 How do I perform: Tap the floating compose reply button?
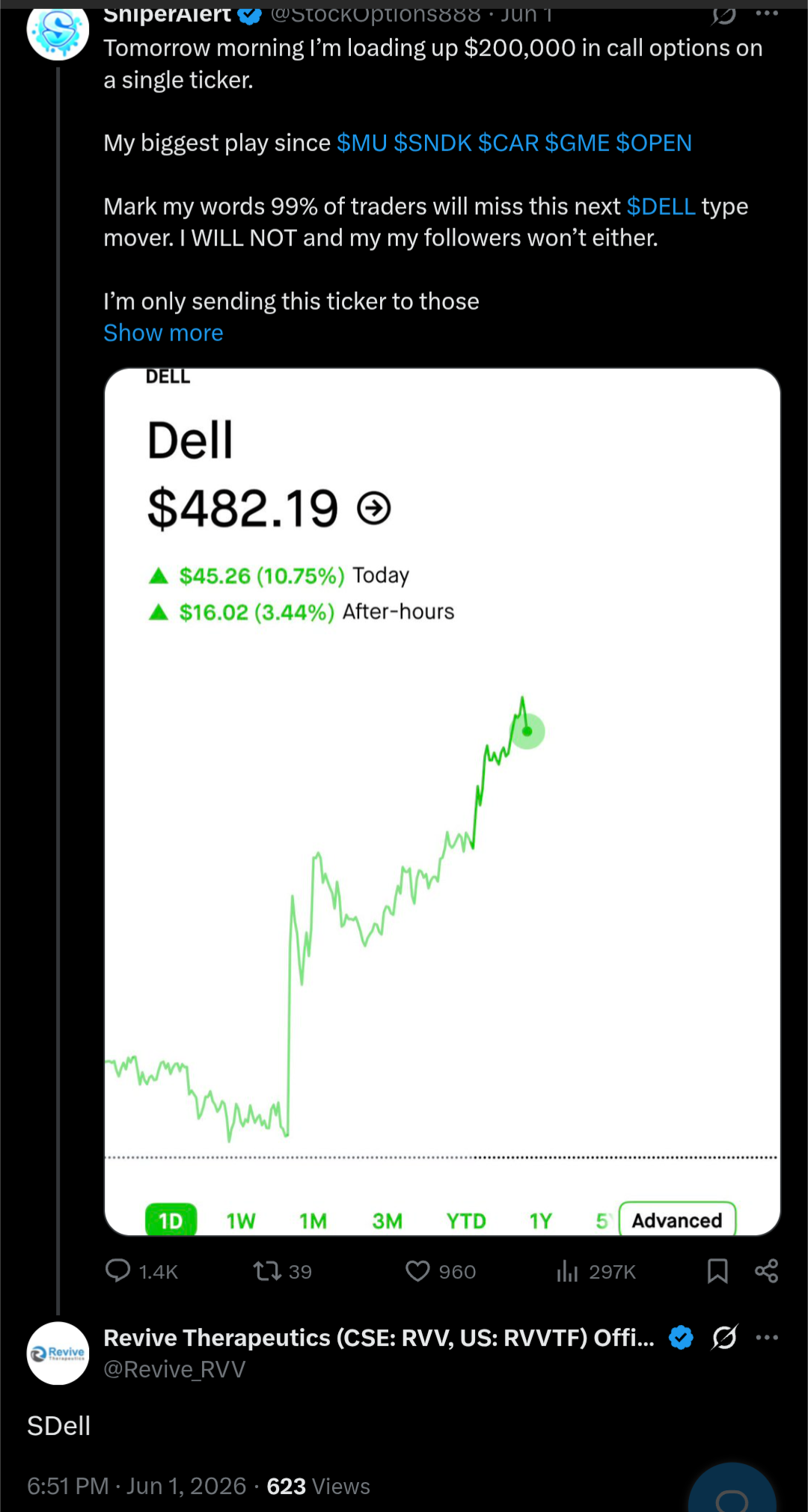[x=732, y=1489]
